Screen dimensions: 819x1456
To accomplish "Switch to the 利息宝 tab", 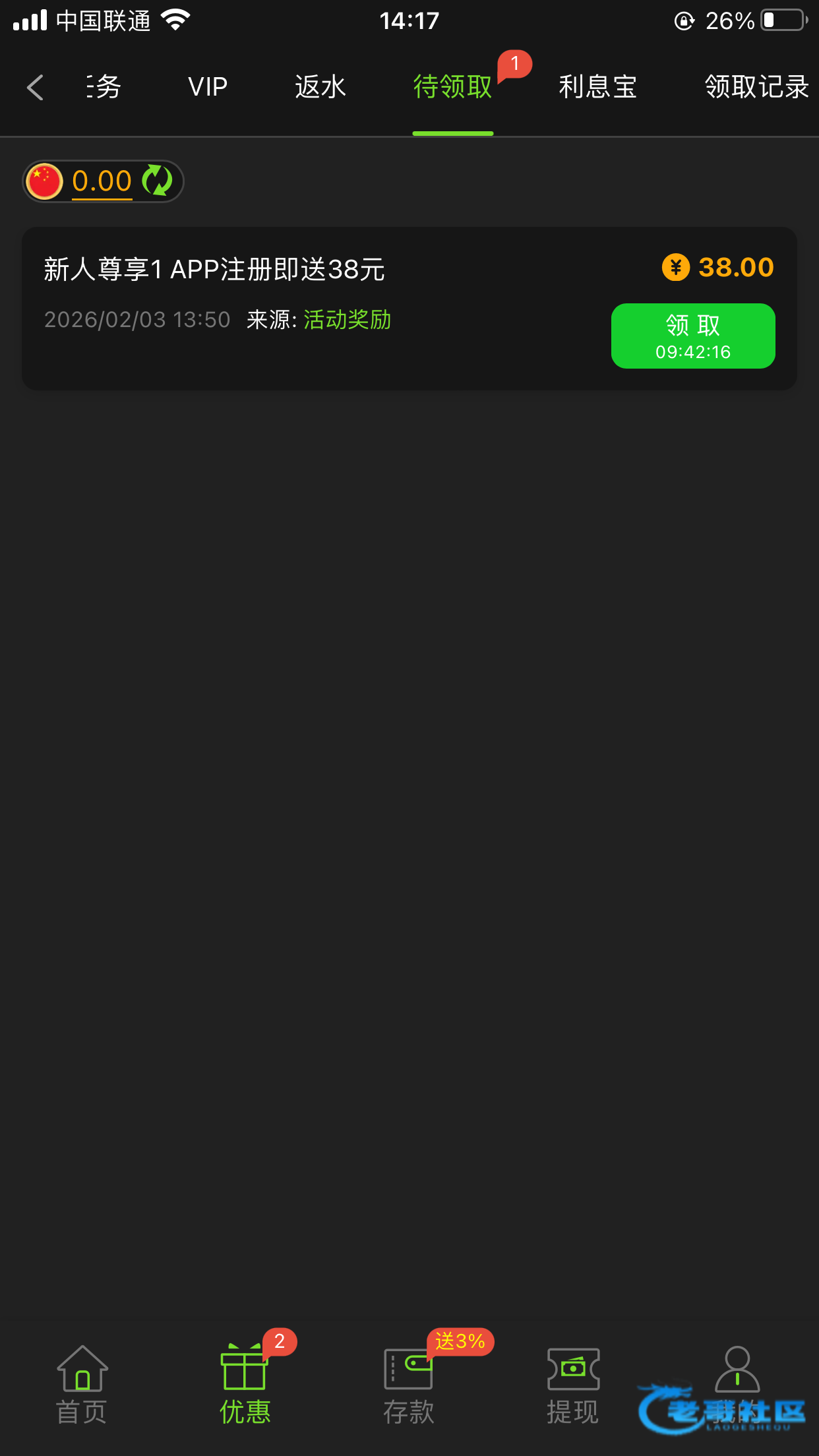I will point(597,87).
